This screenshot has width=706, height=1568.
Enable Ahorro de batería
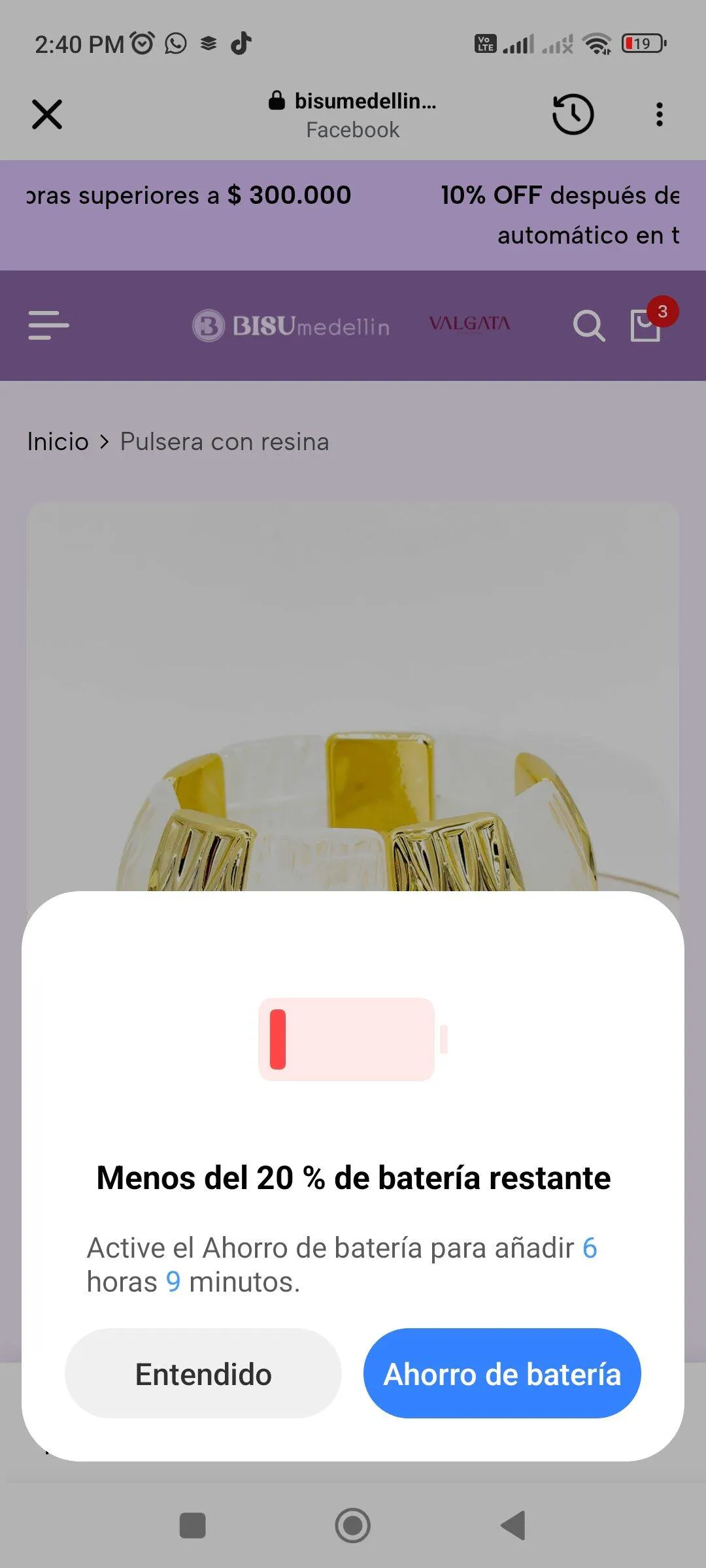tap(502, 1373)
